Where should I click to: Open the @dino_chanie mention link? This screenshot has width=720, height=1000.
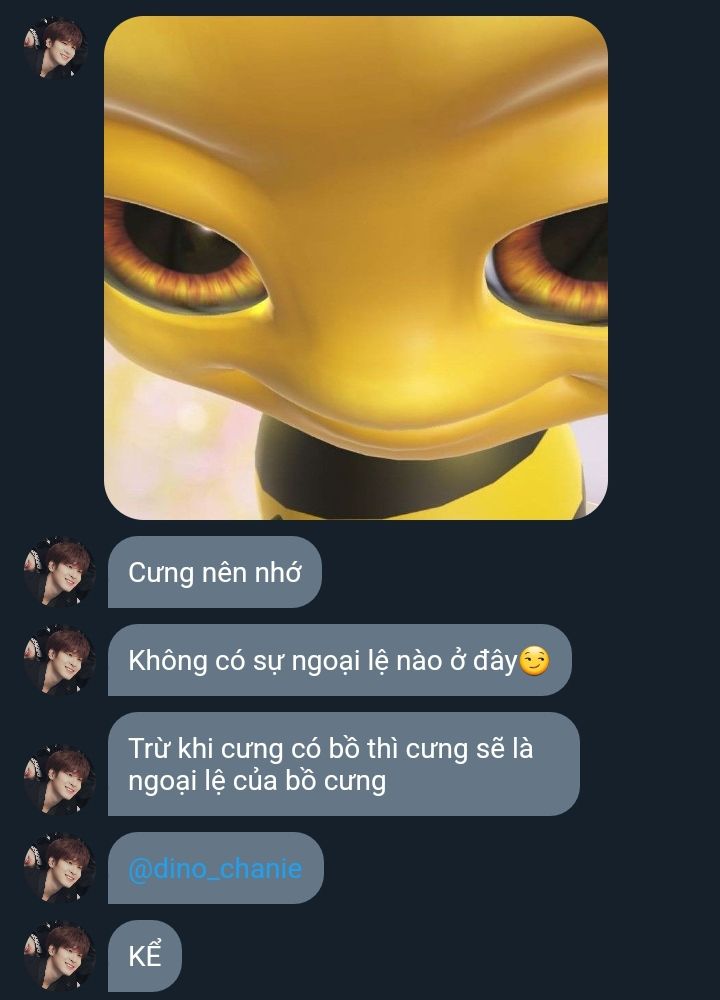point(214,868)
